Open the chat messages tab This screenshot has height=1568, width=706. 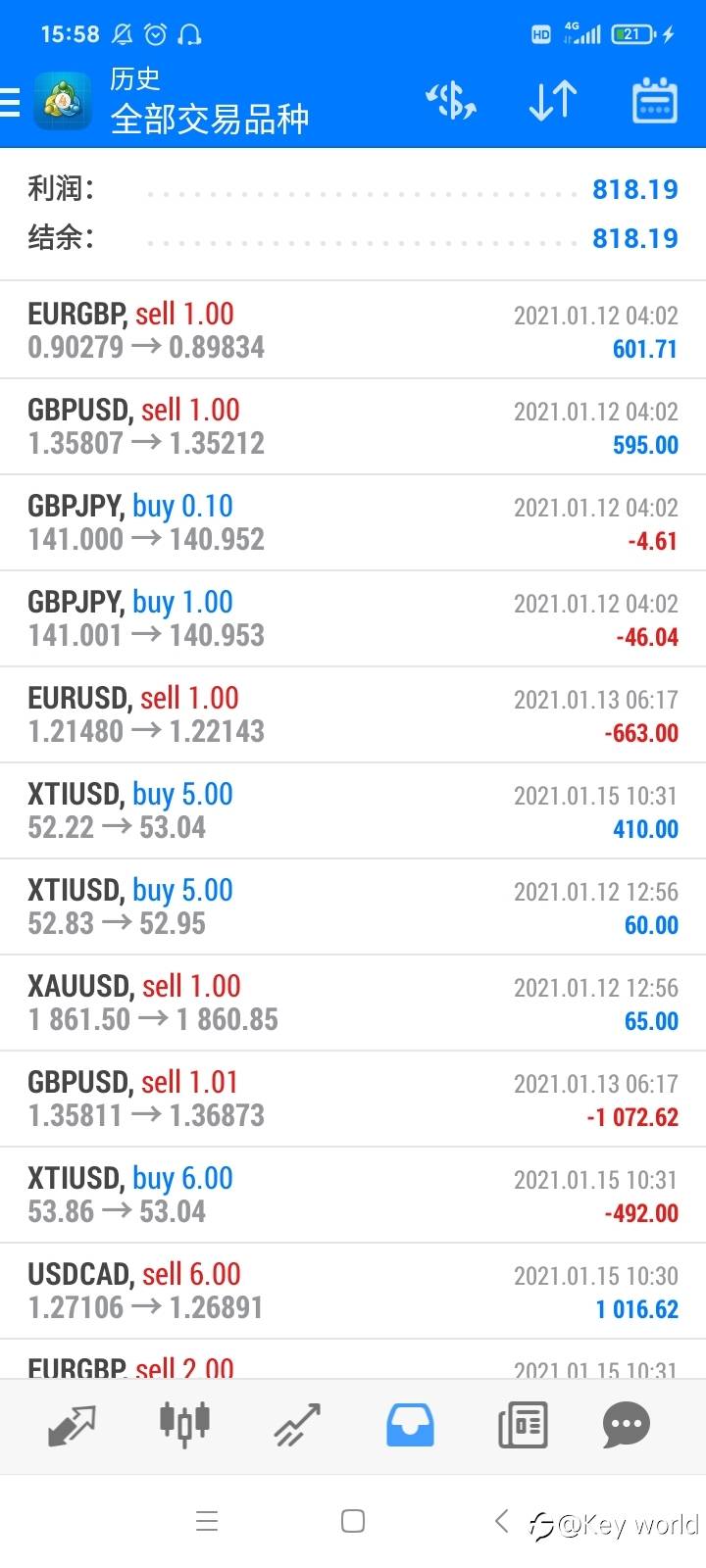pyautogui.click(x=626, y=1425)
